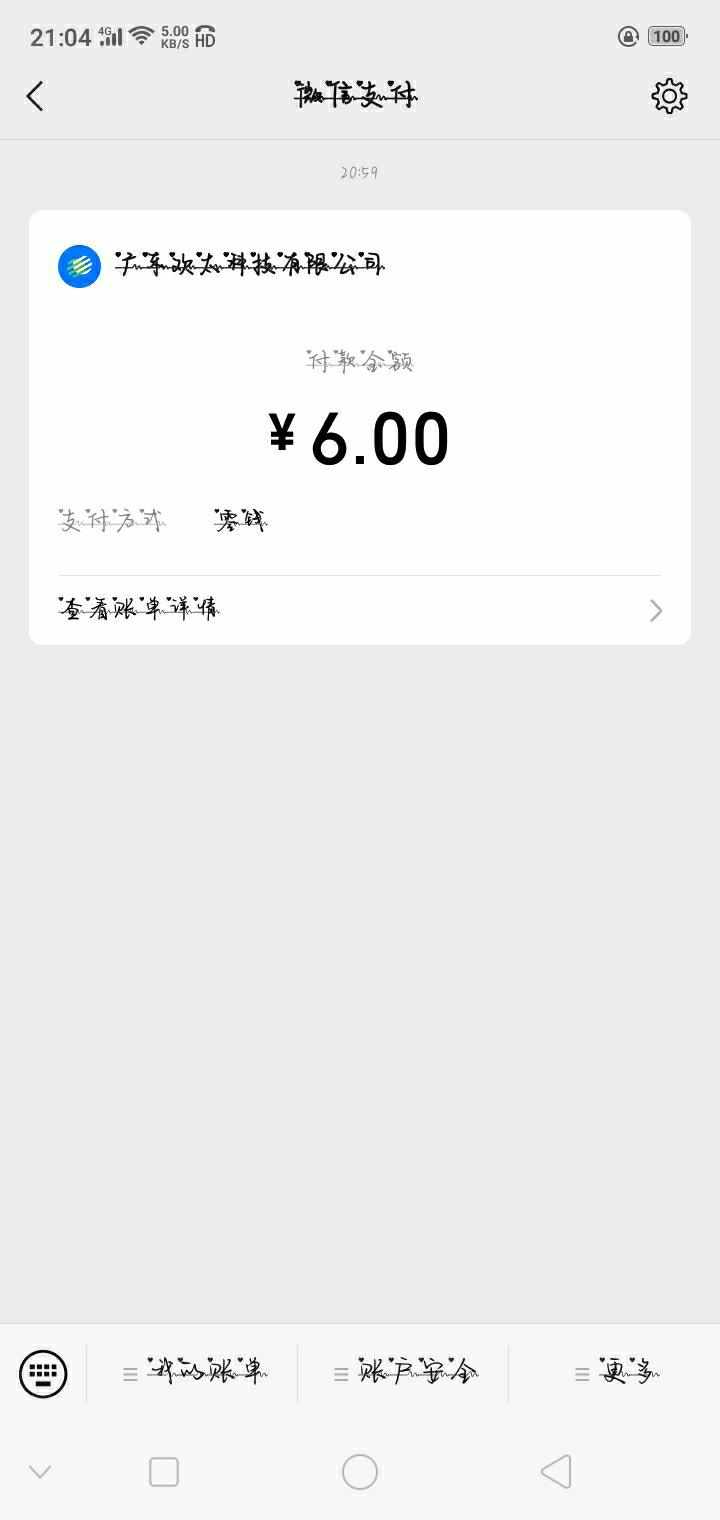Open the settings gear icon
This screenshot has height=1520, width=720.
[x=669, y=96]
